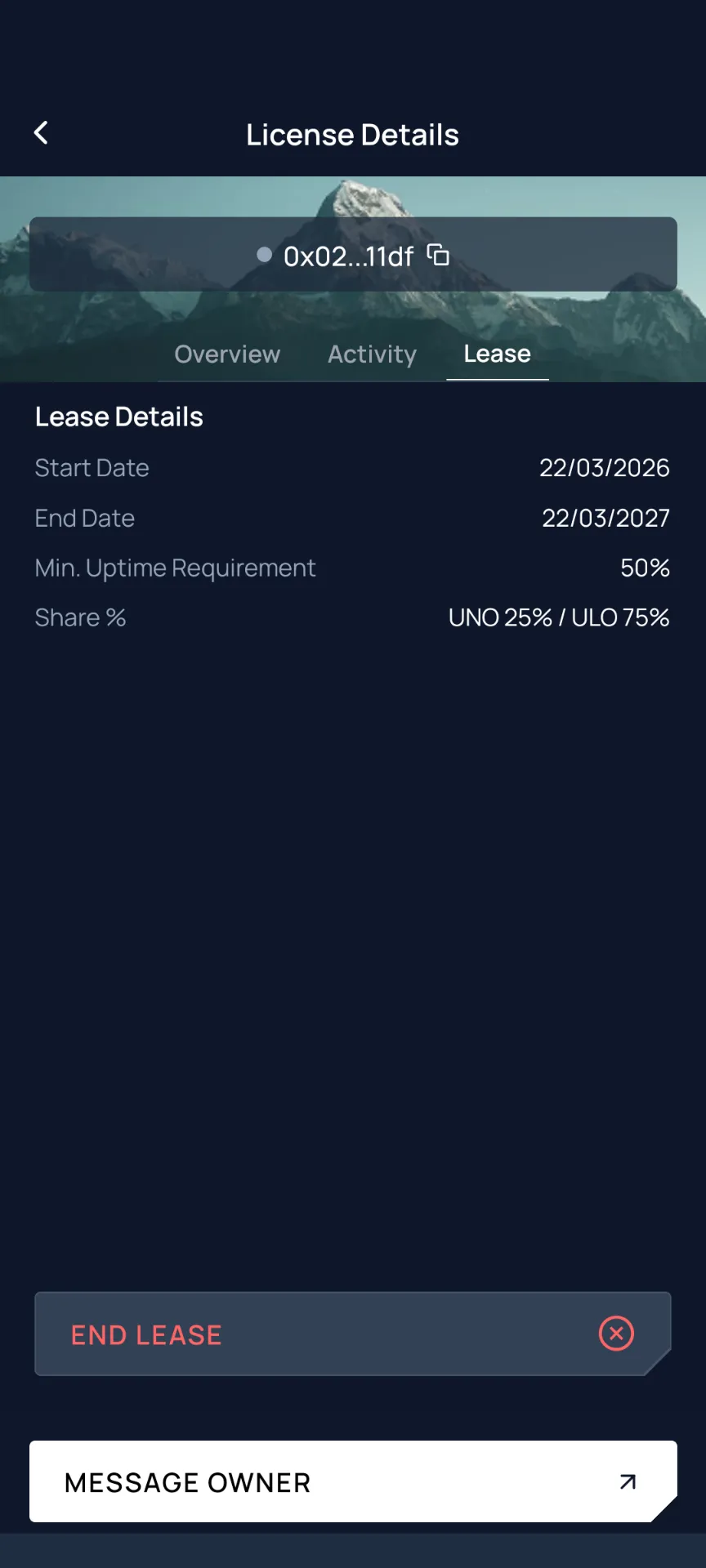The image size is (706, 1568).
Task: Open the Activity tab
Action: [x=372, y=354]
